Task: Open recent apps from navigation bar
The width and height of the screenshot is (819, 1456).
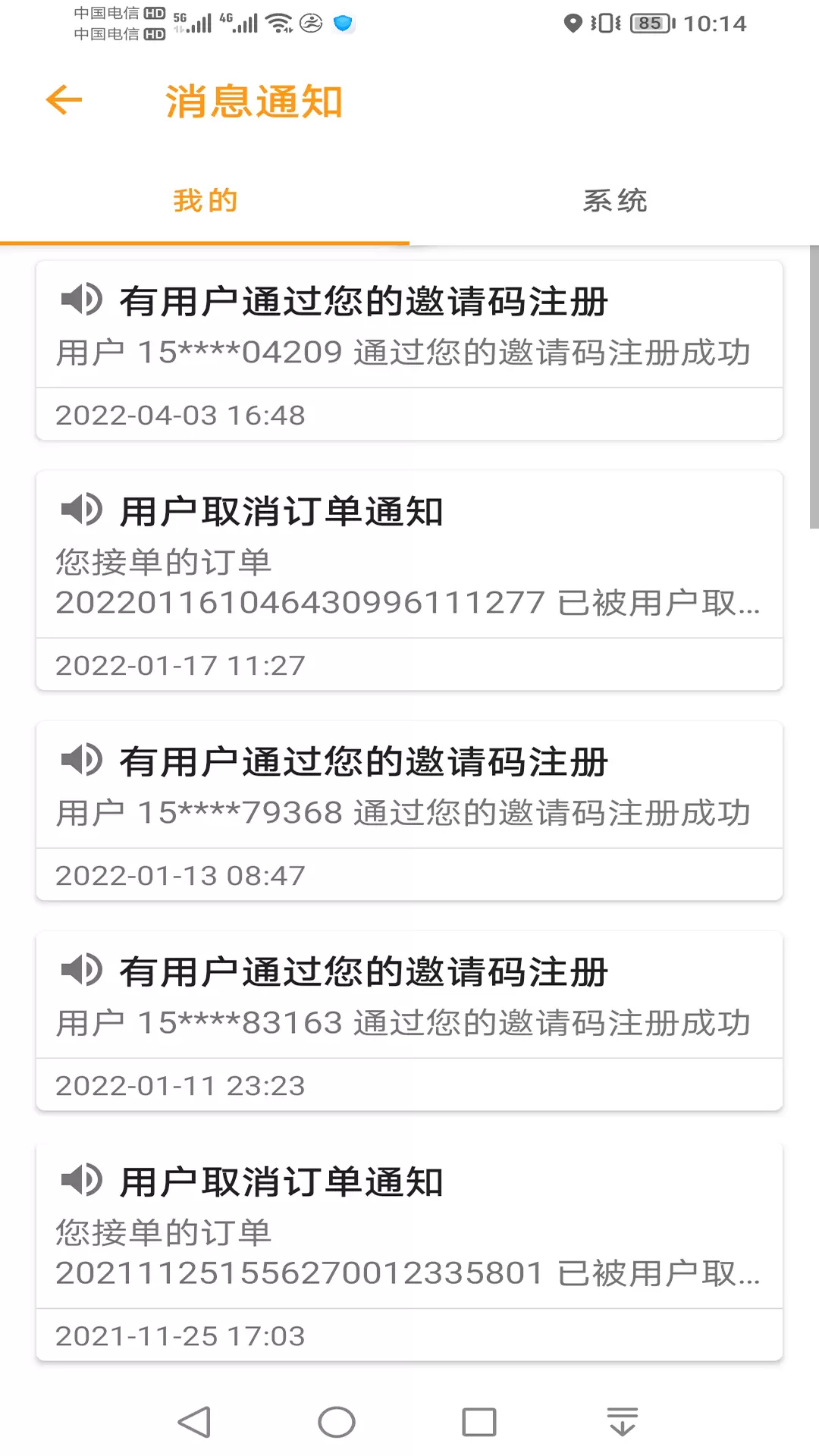Action: coord(479,1422)
